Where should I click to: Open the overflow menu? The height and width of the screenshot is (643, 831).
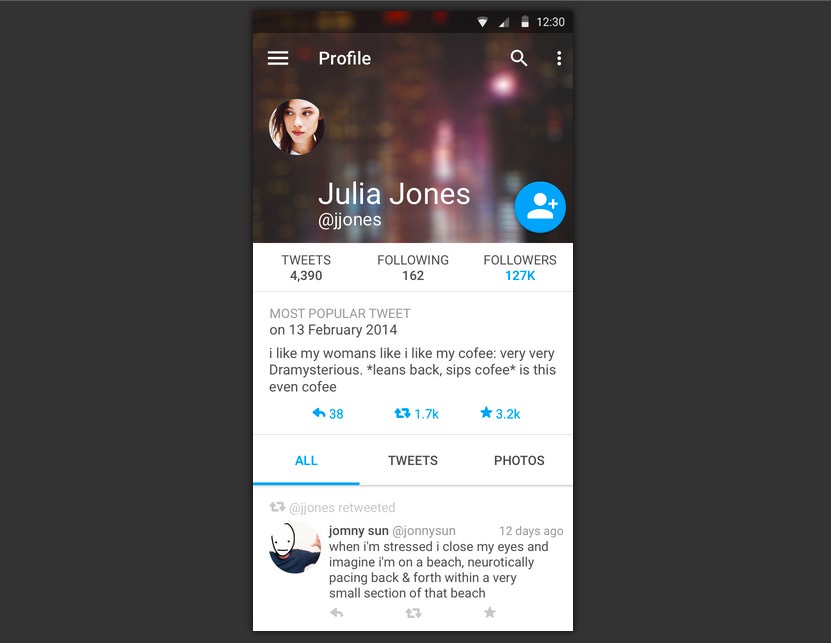click(559, 58)
